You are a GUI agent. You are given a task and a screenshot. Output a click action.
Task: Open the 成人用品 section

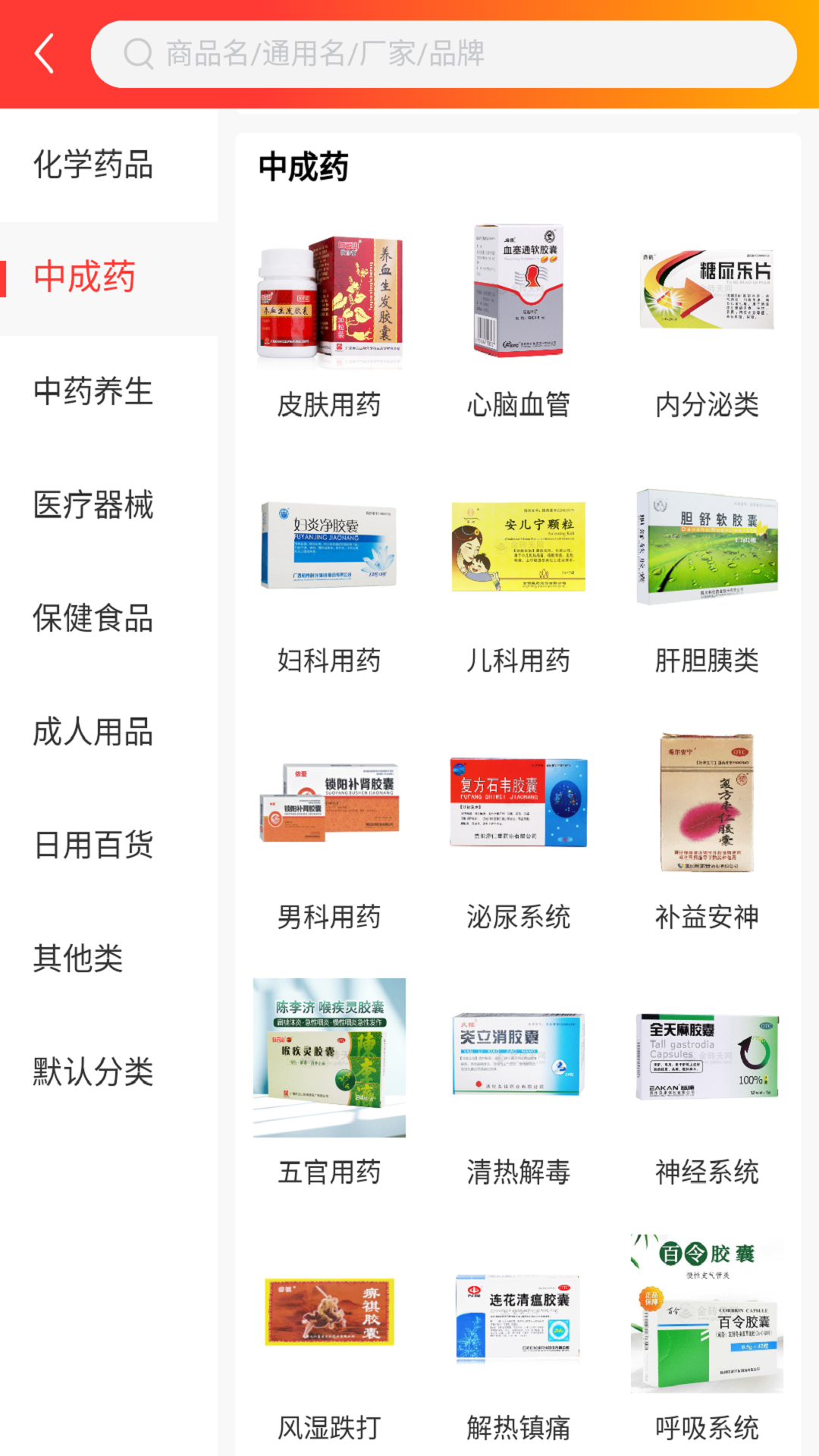[93, 733]
